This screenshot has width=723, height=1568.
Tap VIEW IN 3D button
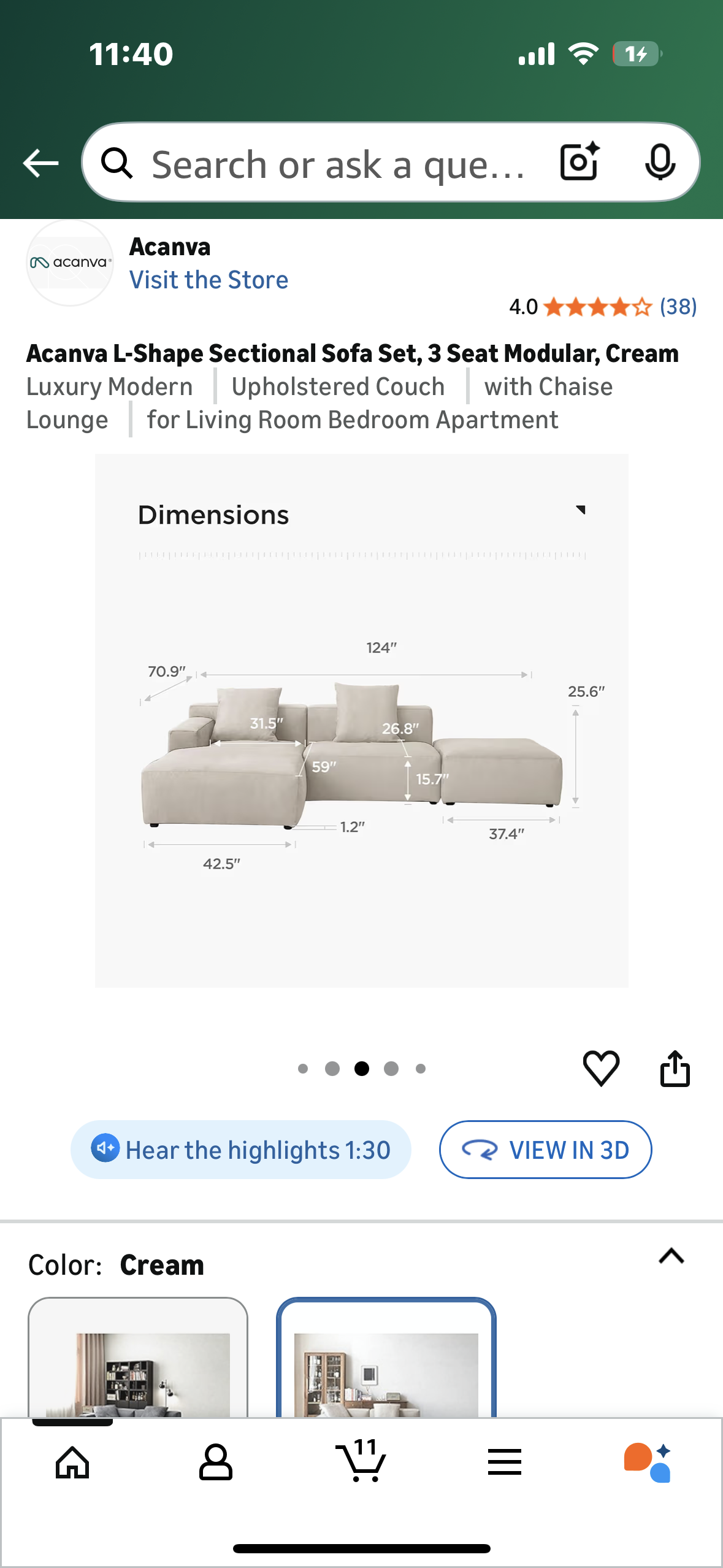545,1150
